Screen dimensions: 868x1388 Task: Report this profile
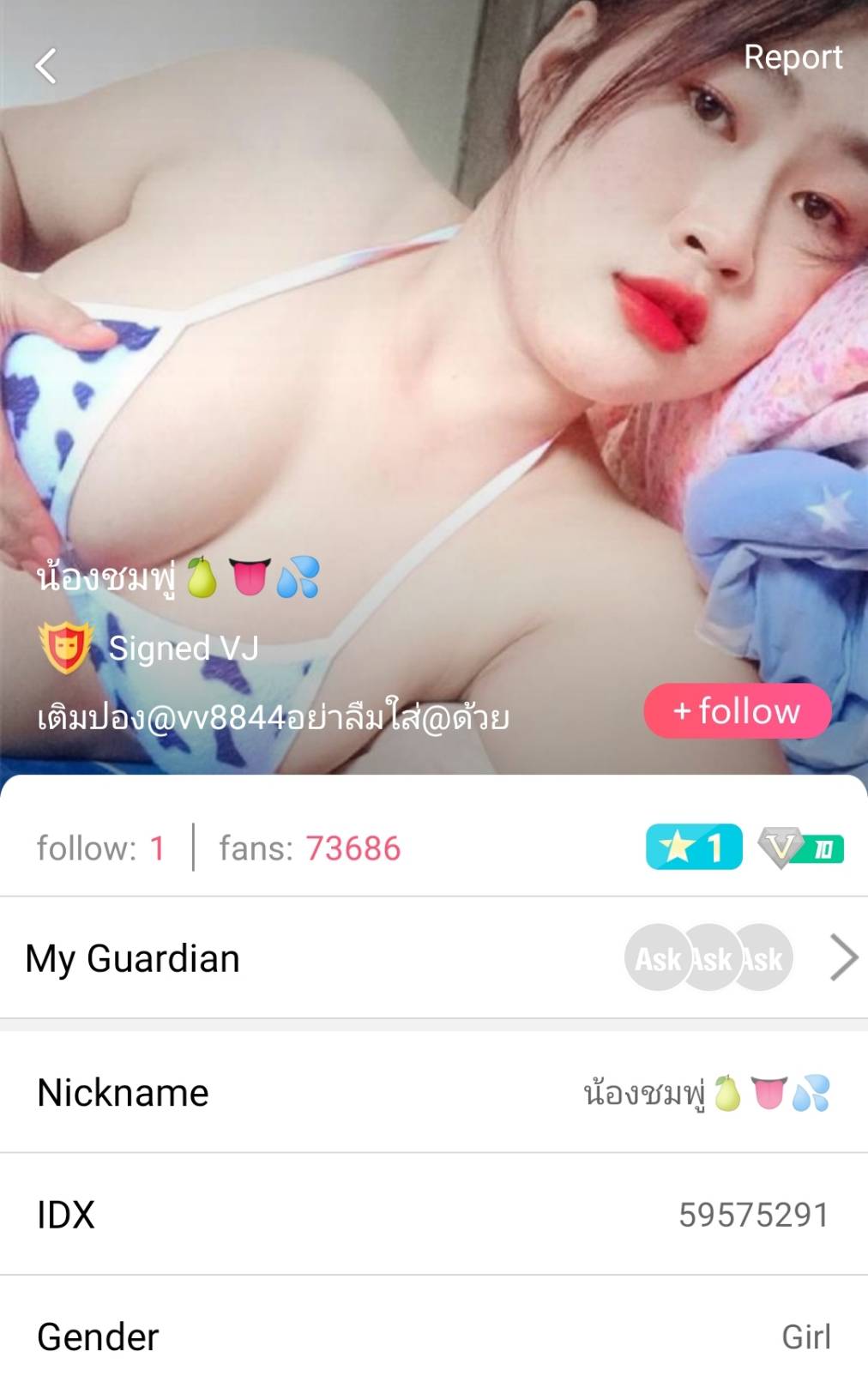792,57
